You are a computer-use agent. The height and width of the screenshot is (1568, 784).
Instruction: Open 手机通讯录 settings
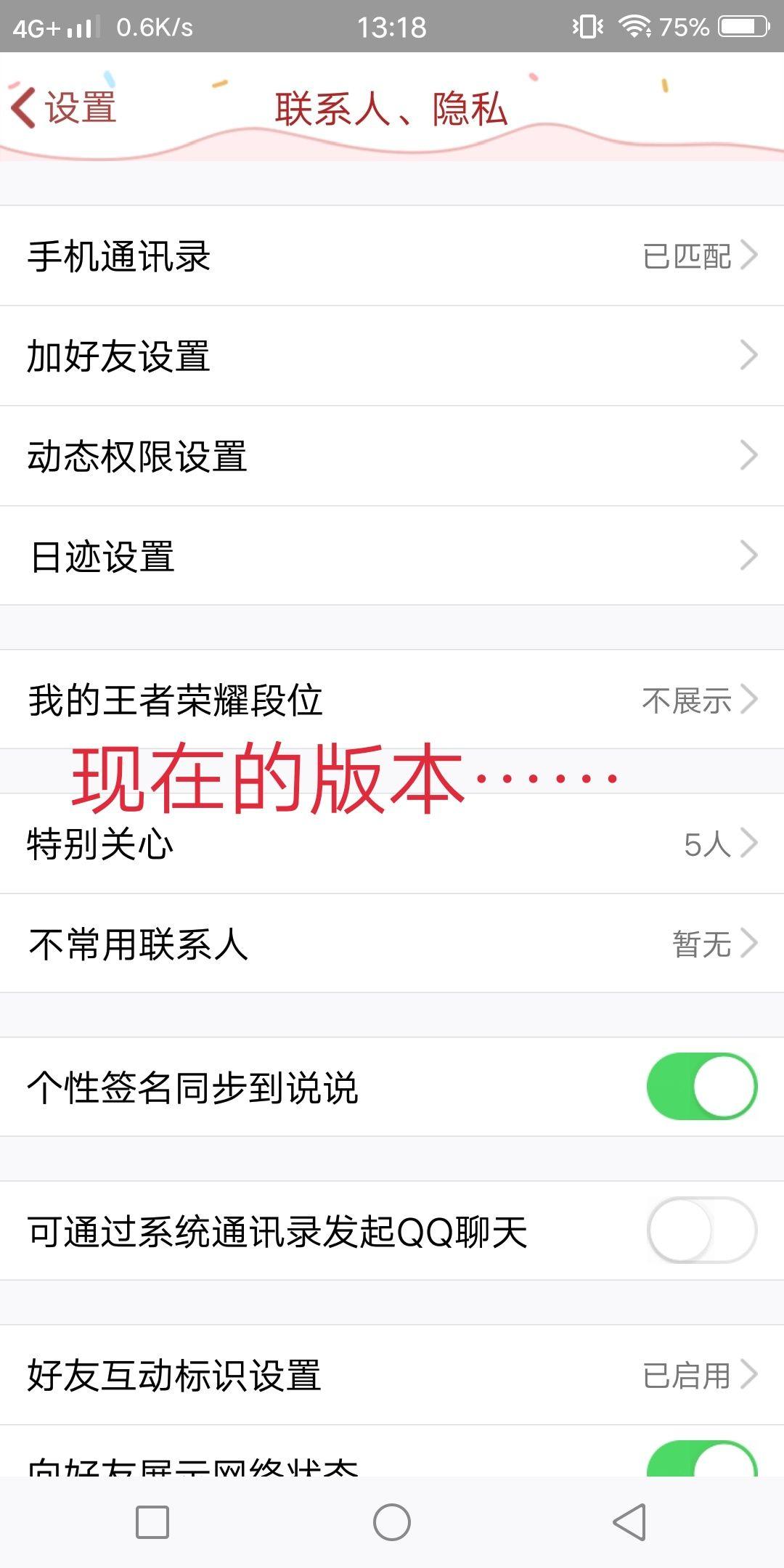392,256
